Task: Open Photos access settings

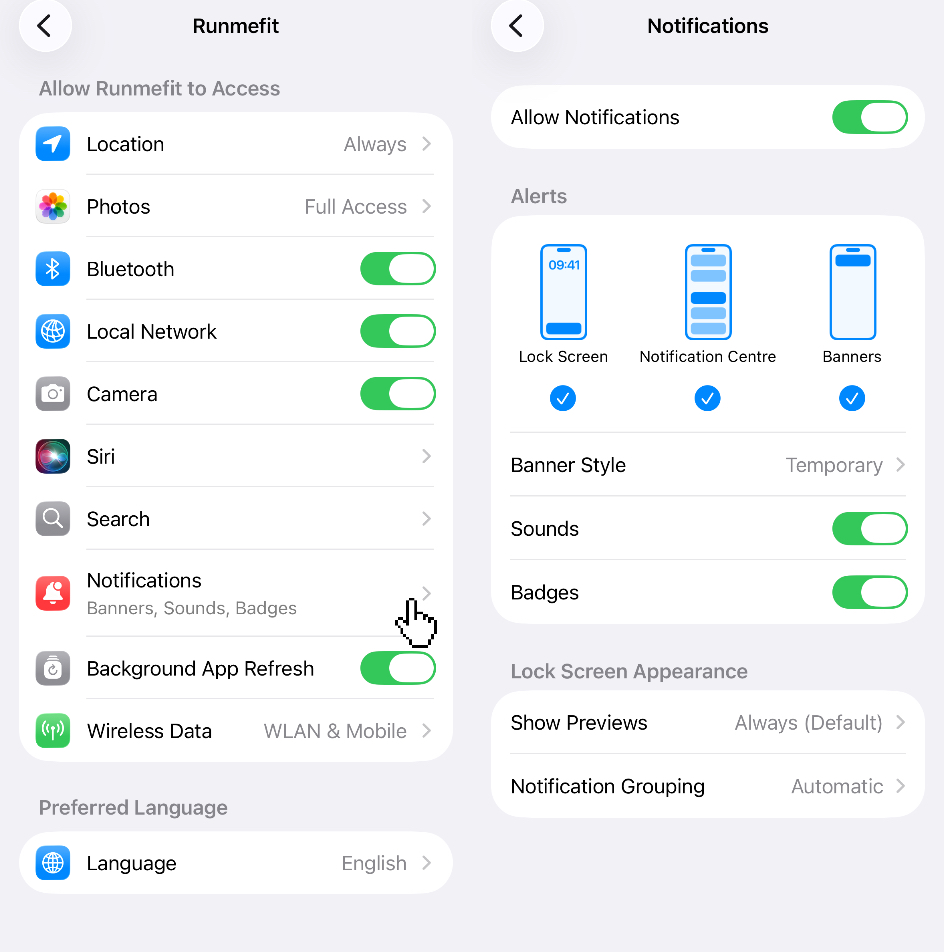Action: click(236, 206)
